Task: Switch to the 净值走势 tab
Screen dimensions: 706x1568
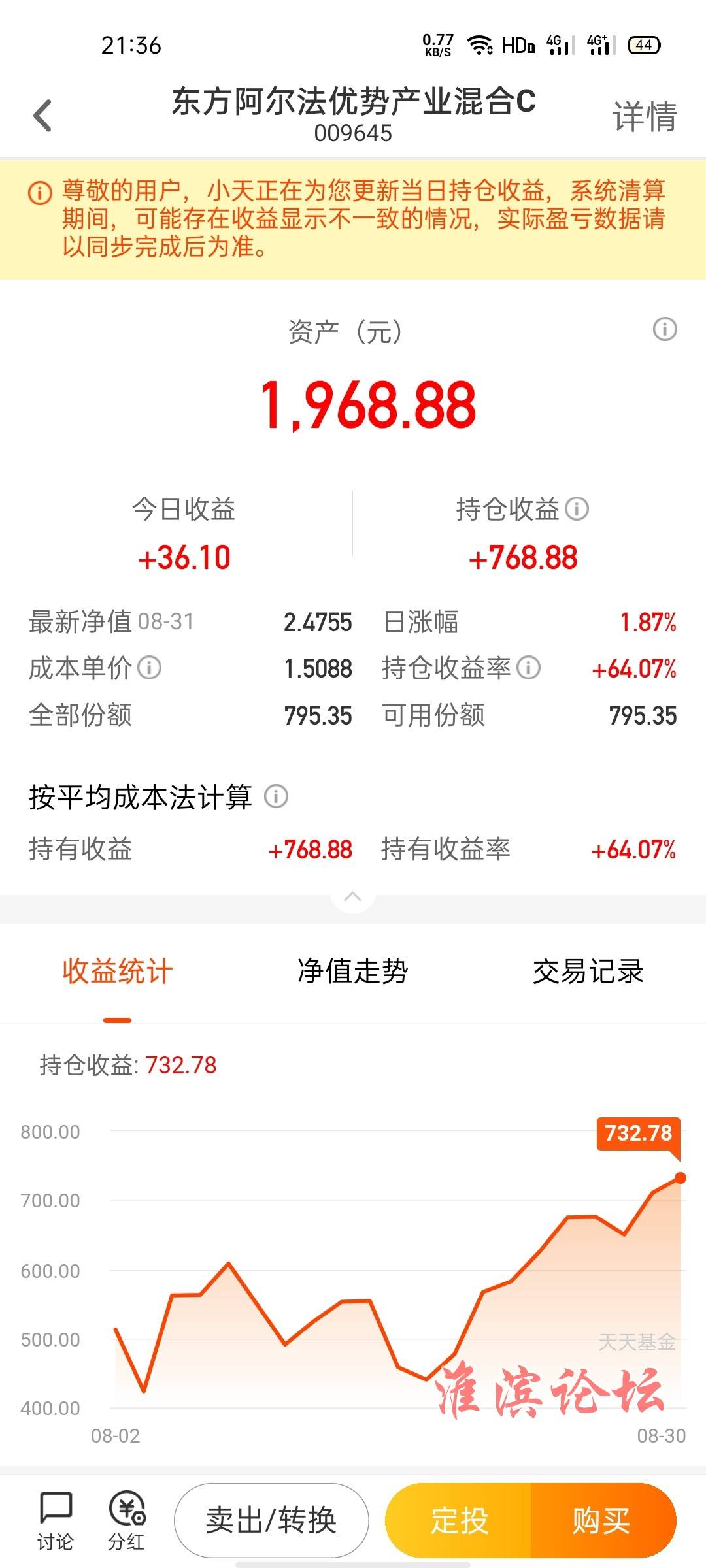Action: pos(353,972)
